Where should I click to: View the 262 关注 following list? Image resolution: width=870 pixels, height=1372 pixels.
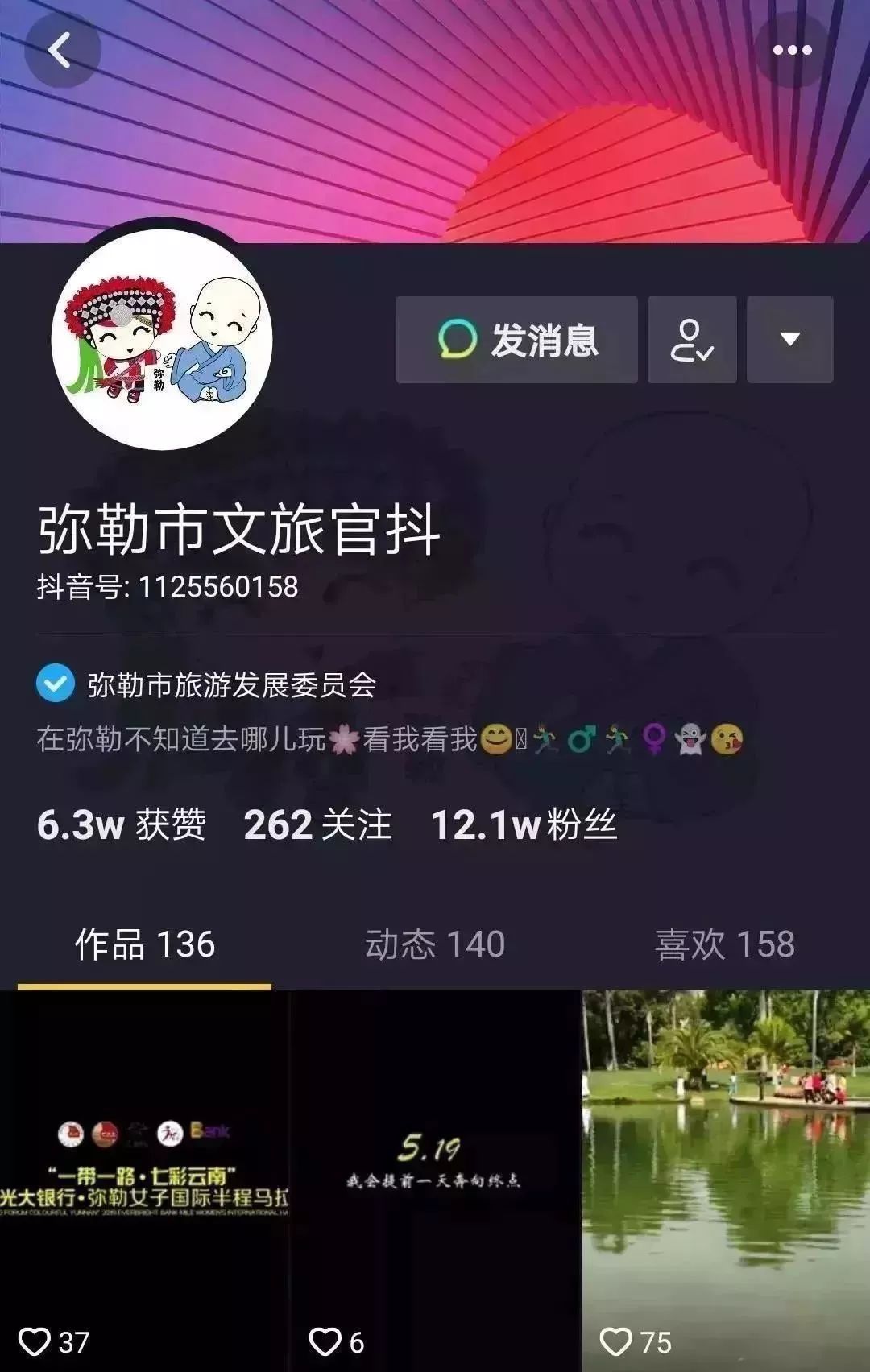tap(317, 825)
